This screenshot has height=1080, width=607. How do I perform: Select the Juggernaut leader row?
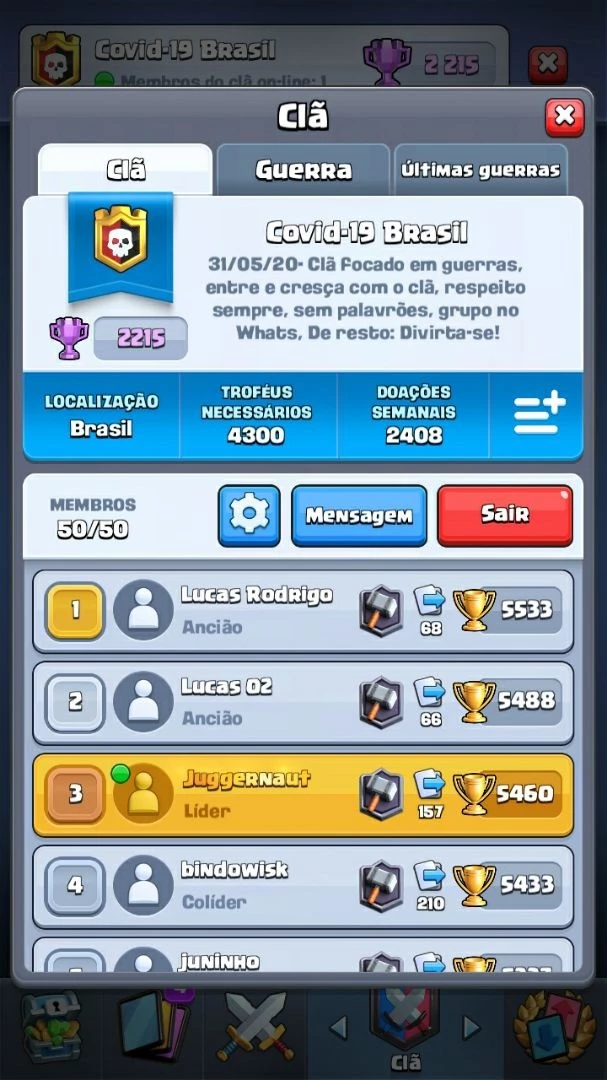(x=303, y=795)
